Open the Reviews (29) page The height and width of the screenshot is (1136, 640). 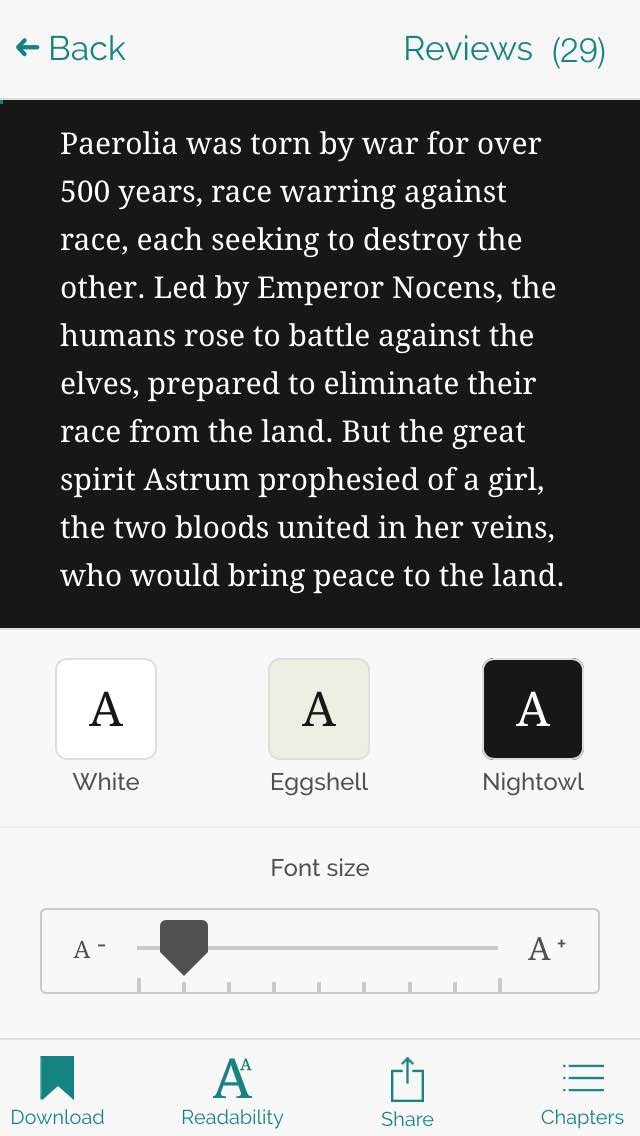pyautogui.click(x=504, y=49)
